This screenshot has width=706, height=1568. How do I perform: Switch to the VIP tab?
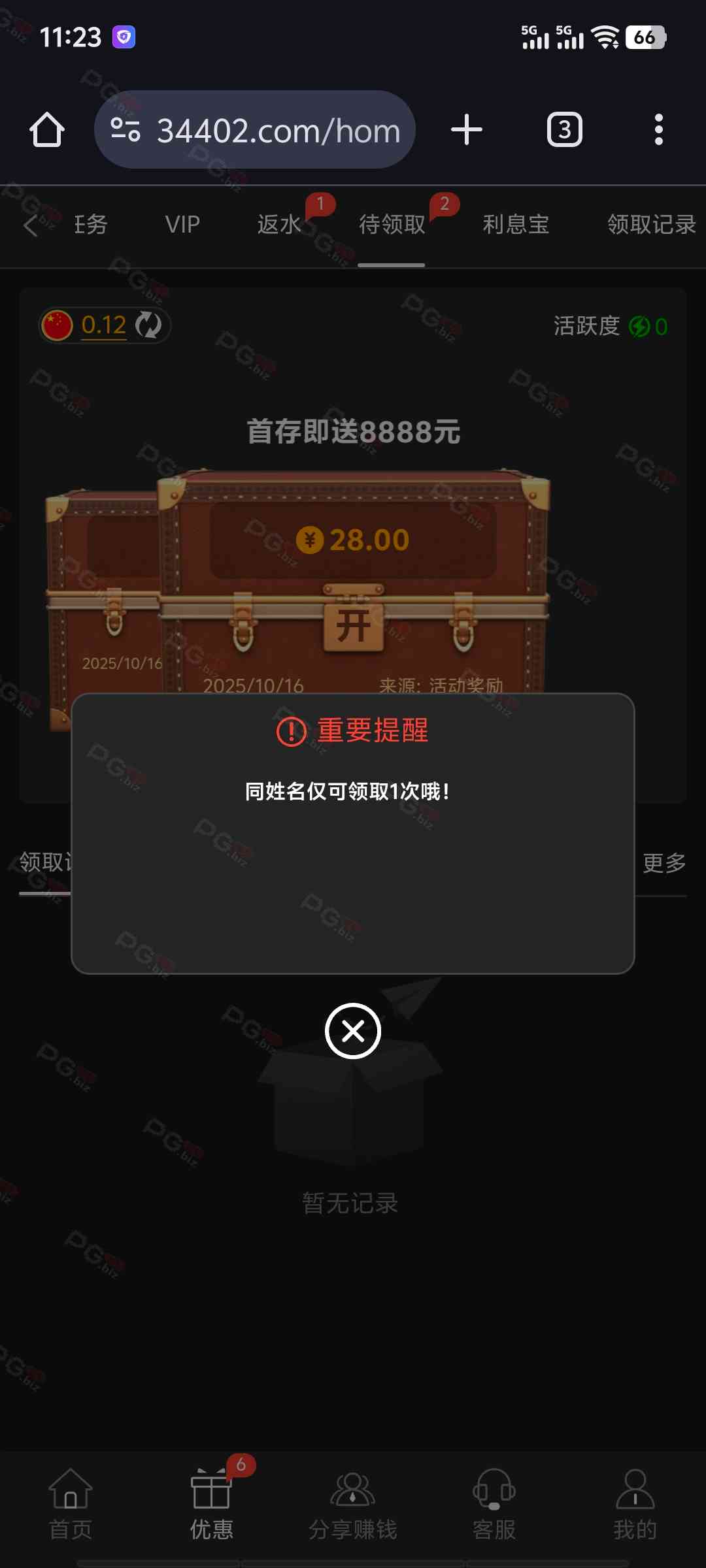point(182,225)
